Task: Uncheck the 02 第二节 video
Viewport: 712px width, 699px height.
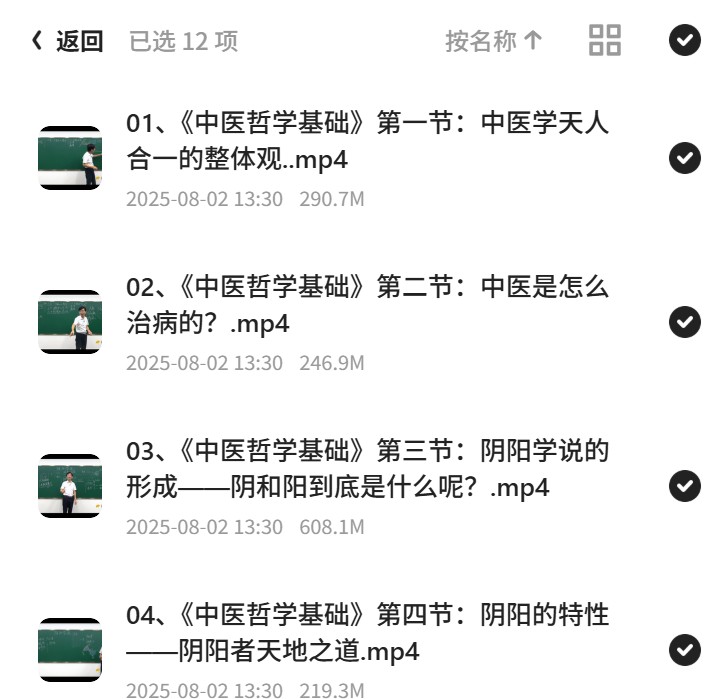Action: [x=685, y=322]
